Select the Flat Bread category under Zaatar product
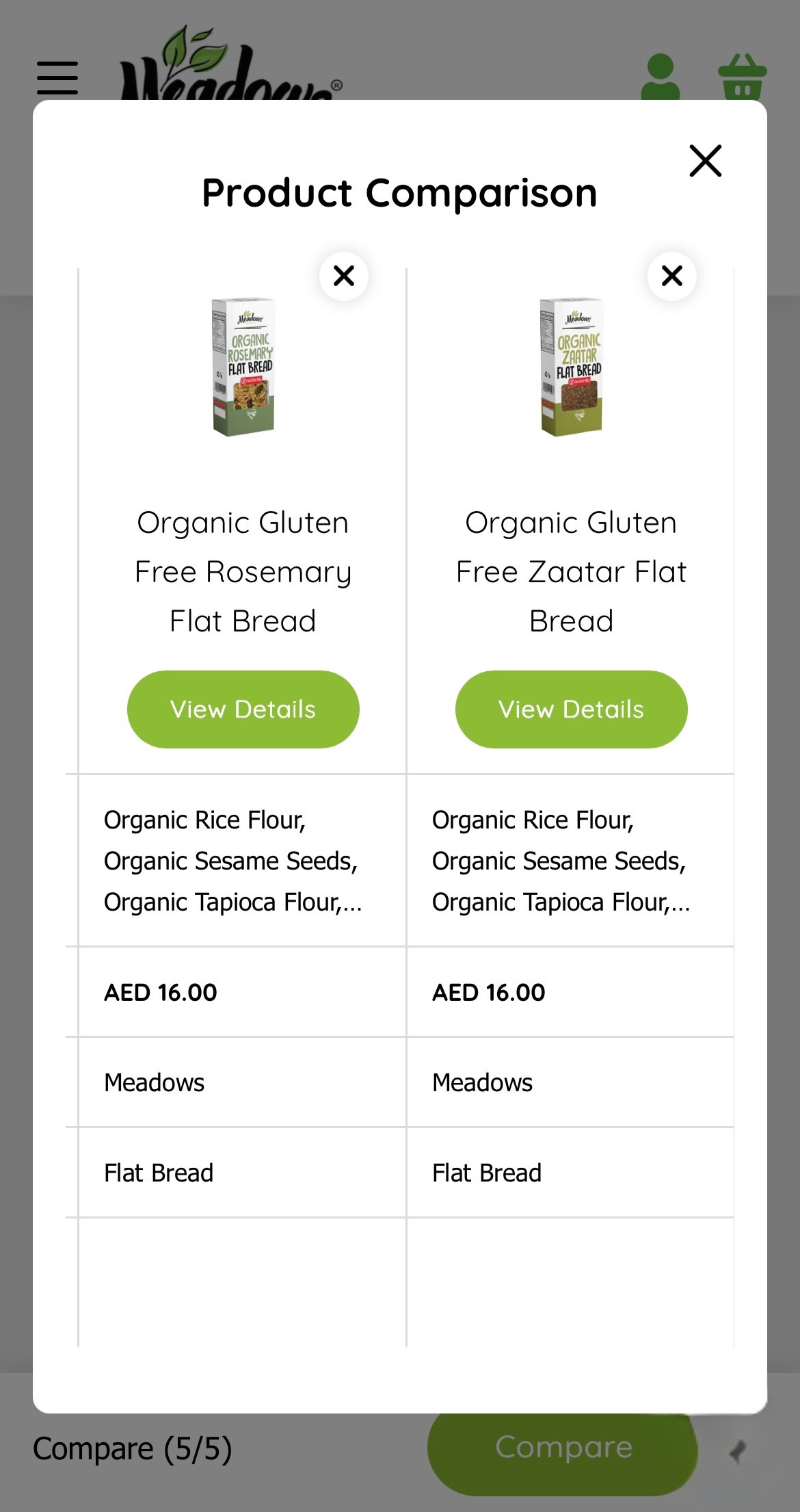 coord(485,1172)
